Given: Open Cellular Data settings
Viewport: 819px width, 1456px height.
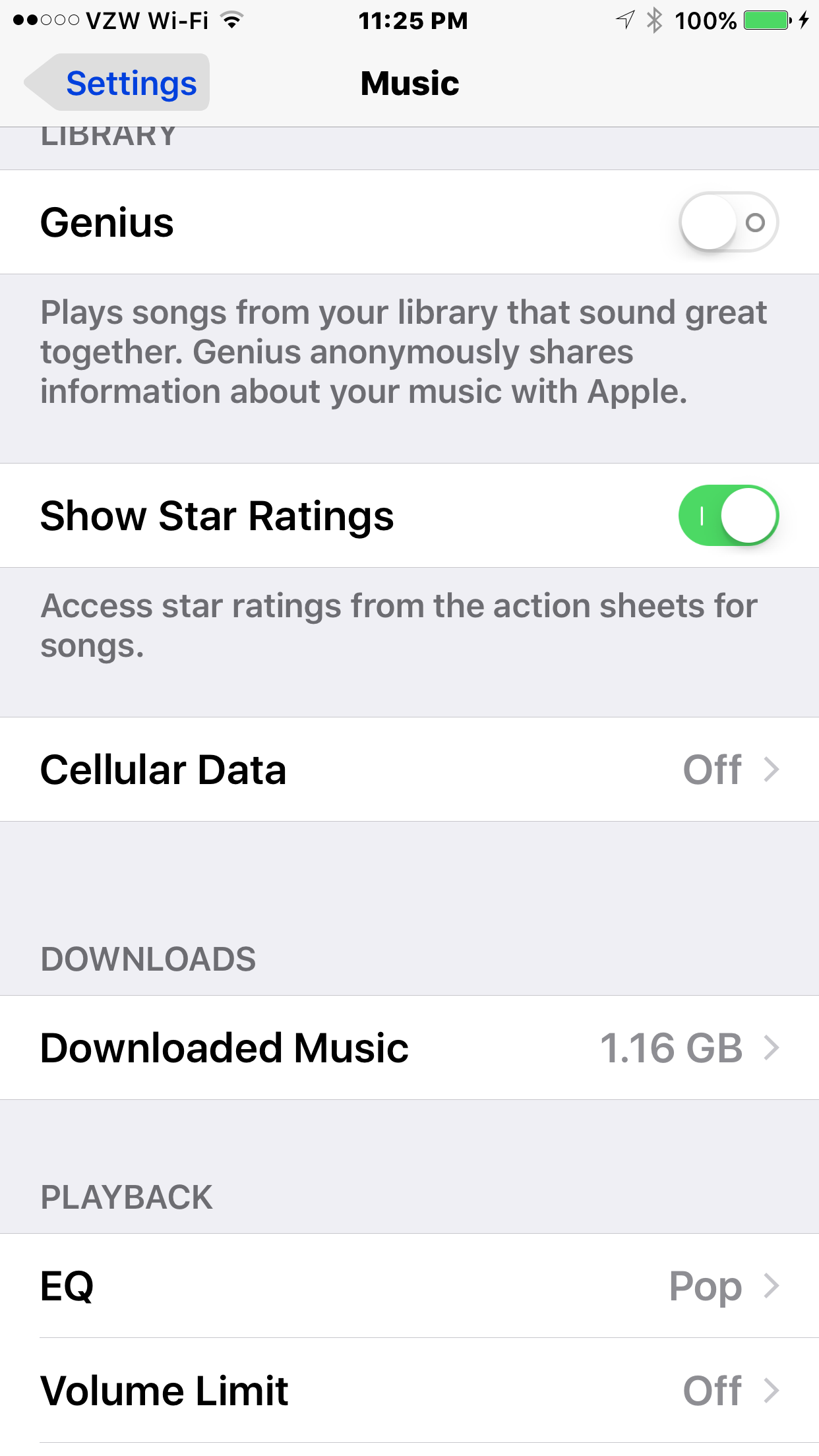Looking at the screenshot, I should click(x=409, y=770).
